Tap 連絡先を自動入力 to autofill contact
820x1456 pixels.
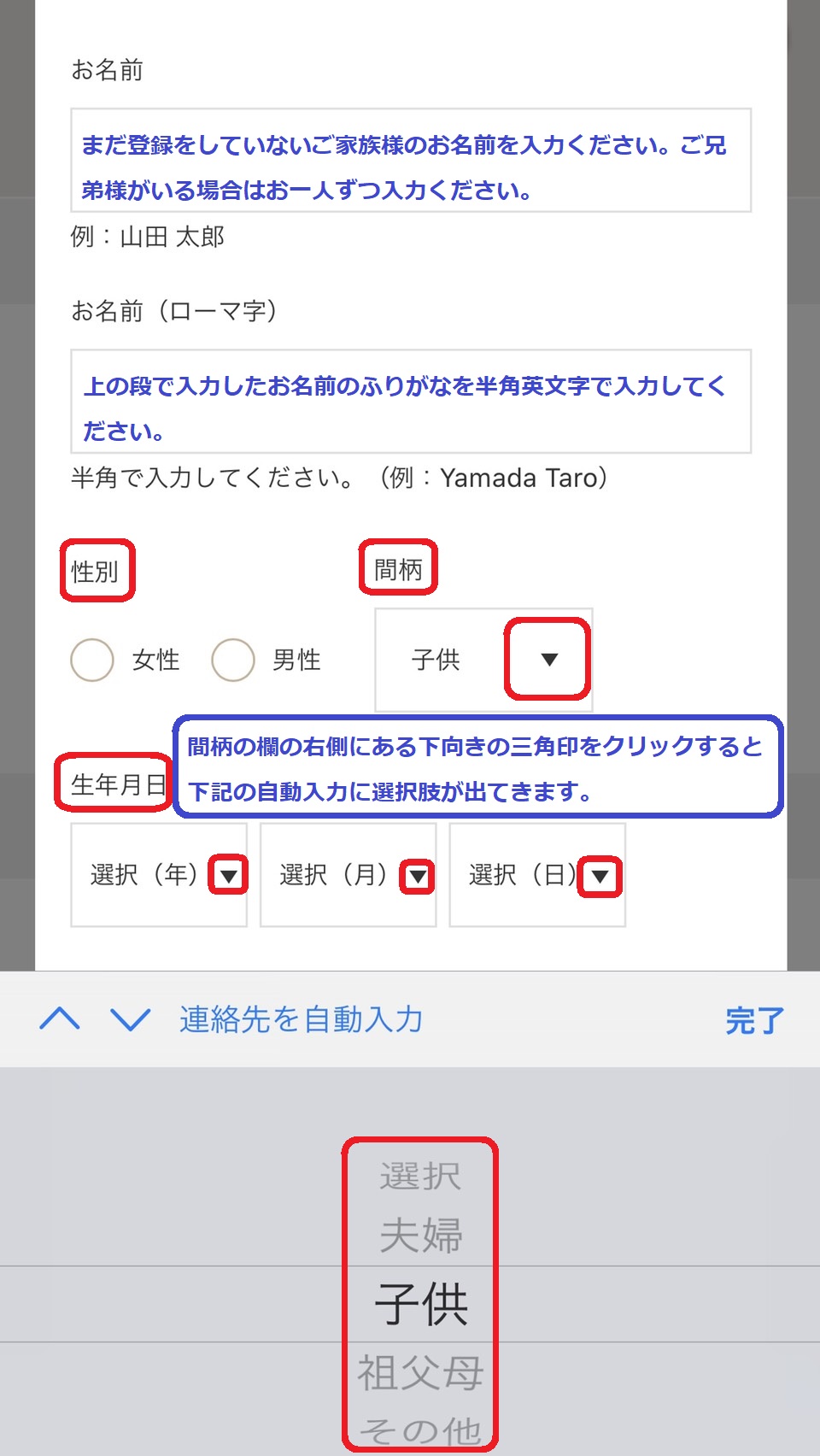coord(302,1019)
